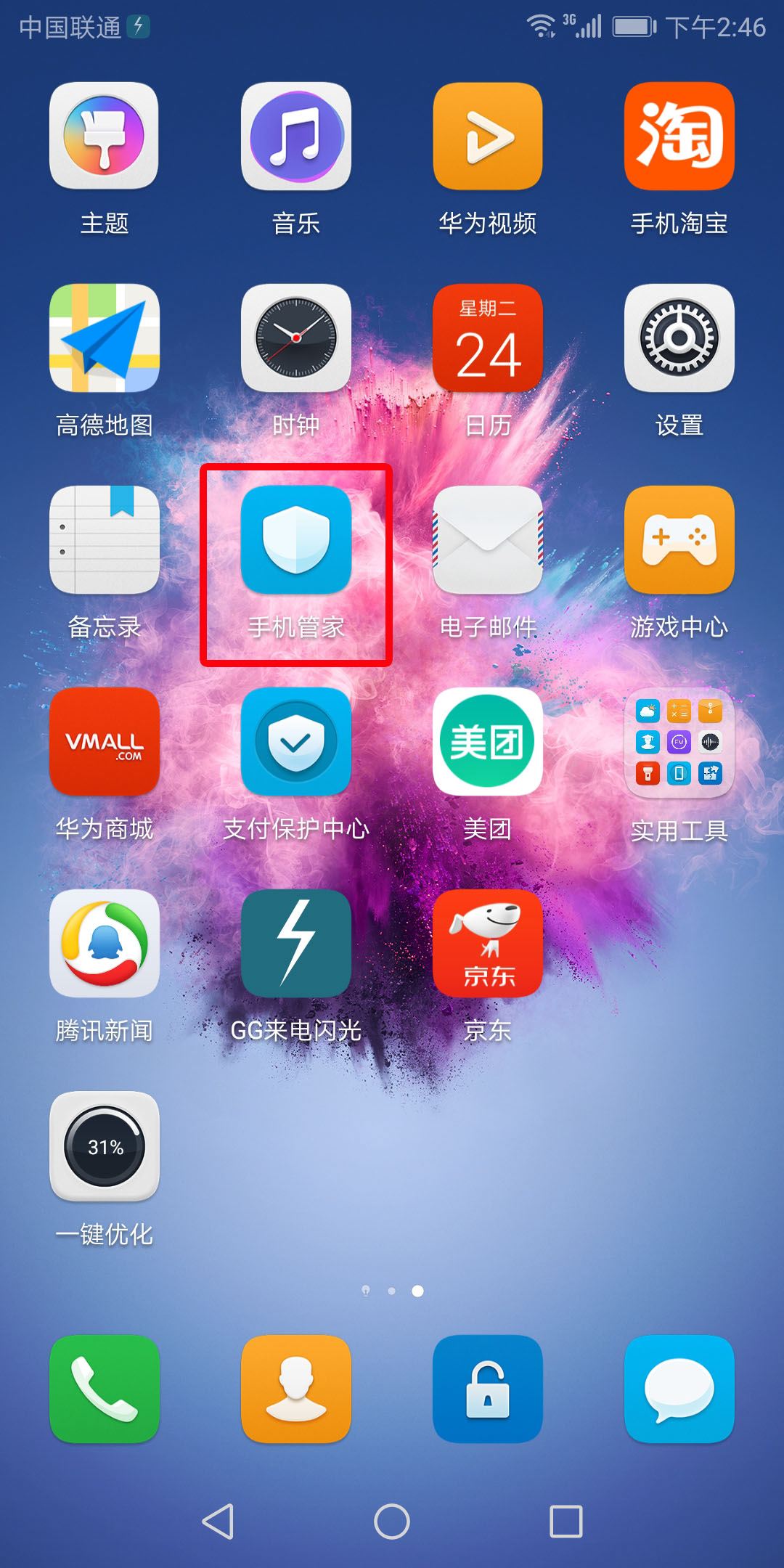This screenshot has height=1568, width=784.
Task: Launch the 音乐 music app
Action: [x=295, y=136]
